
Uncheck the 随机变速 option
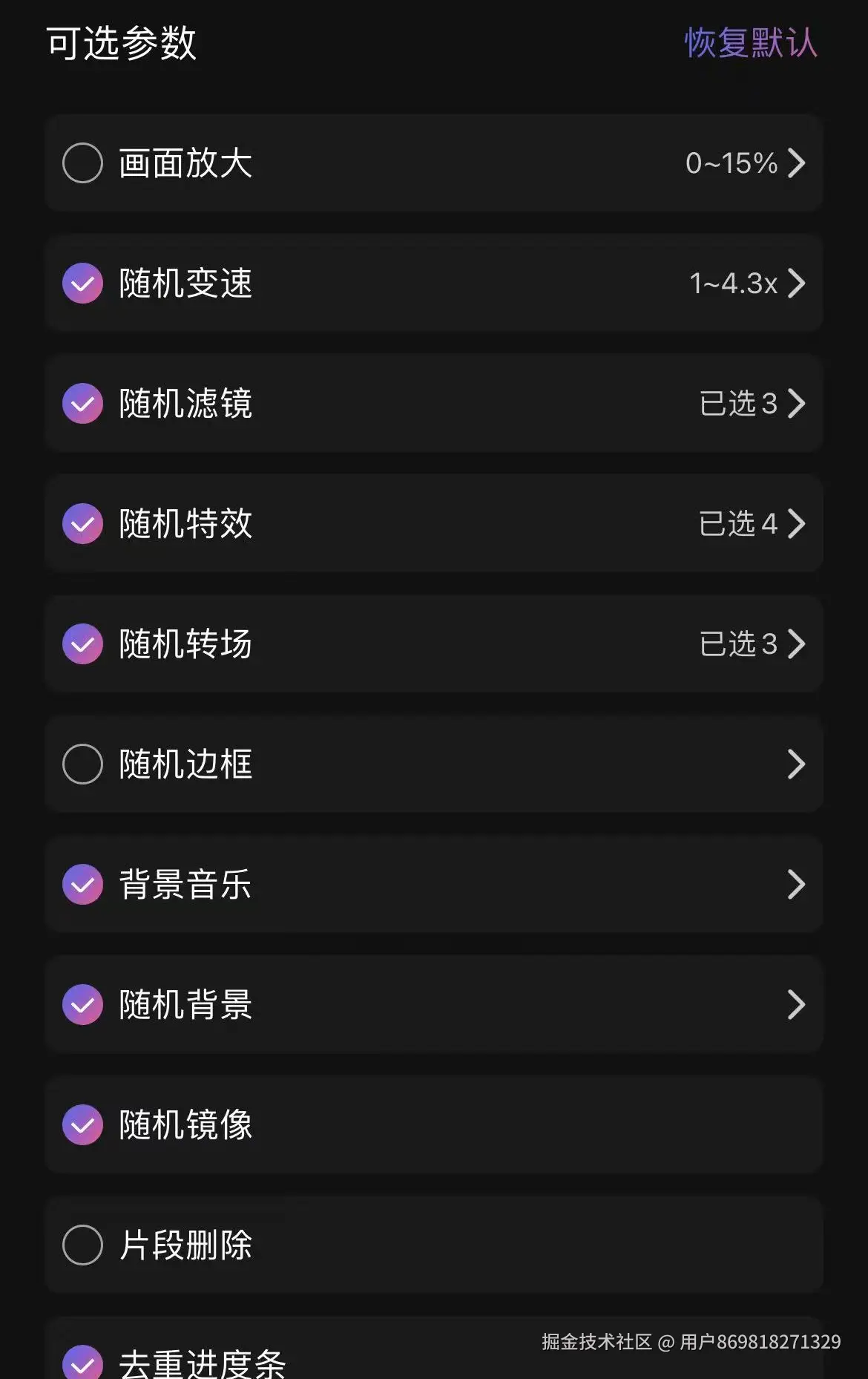(82, 284)
